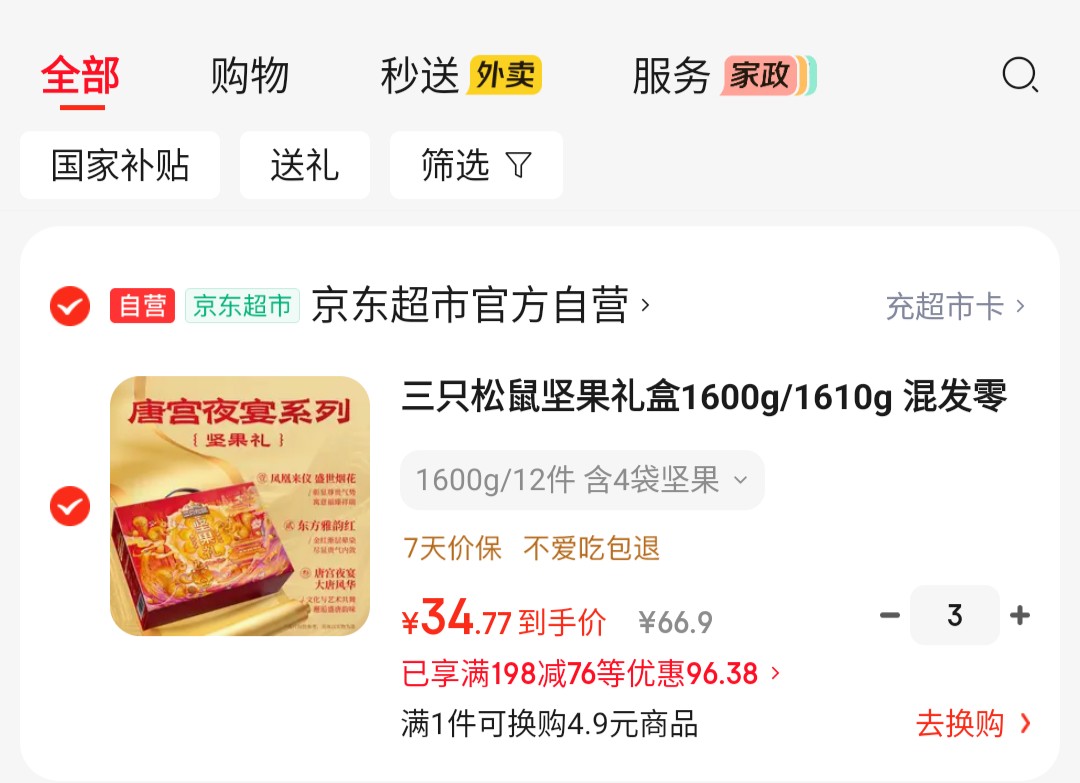
Task: Switch to the 购物 tab
Action: point(249,76)
